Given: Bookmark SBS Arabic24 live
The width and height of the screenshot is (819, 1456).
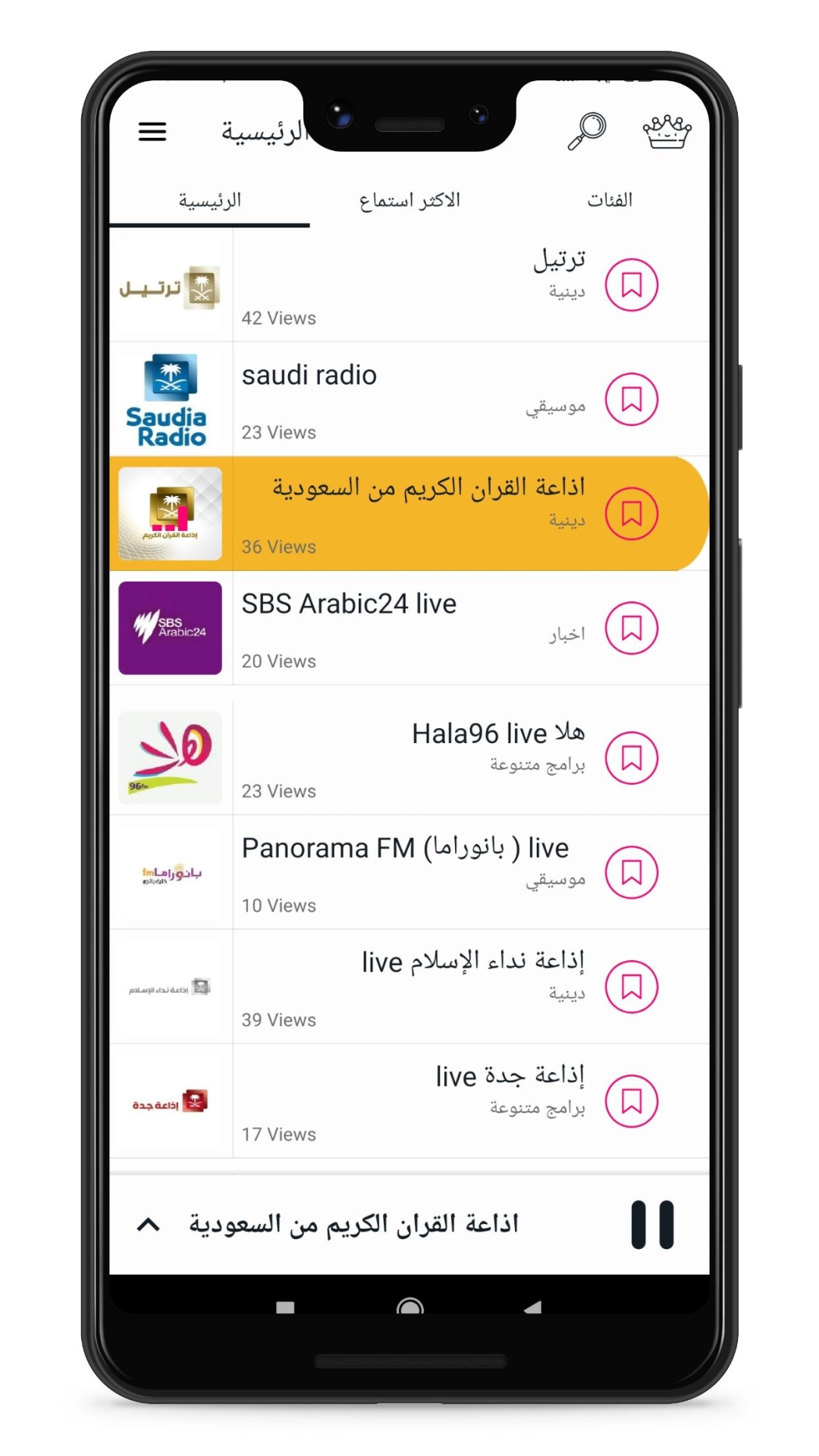Looking at the screenshot, I should click(x=631, y=628).
